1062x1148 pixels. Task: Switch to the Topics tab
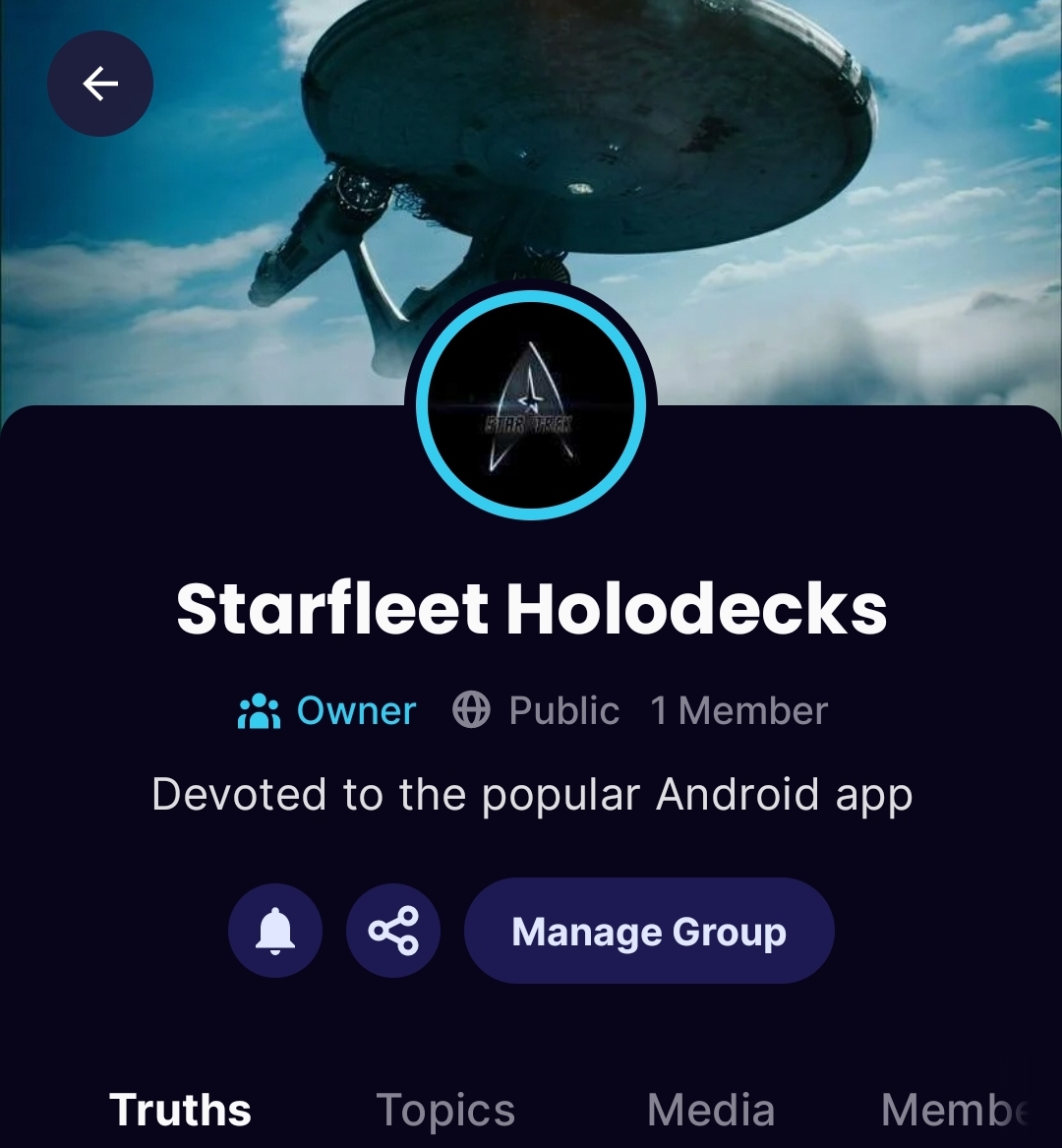click(445, 1111)
